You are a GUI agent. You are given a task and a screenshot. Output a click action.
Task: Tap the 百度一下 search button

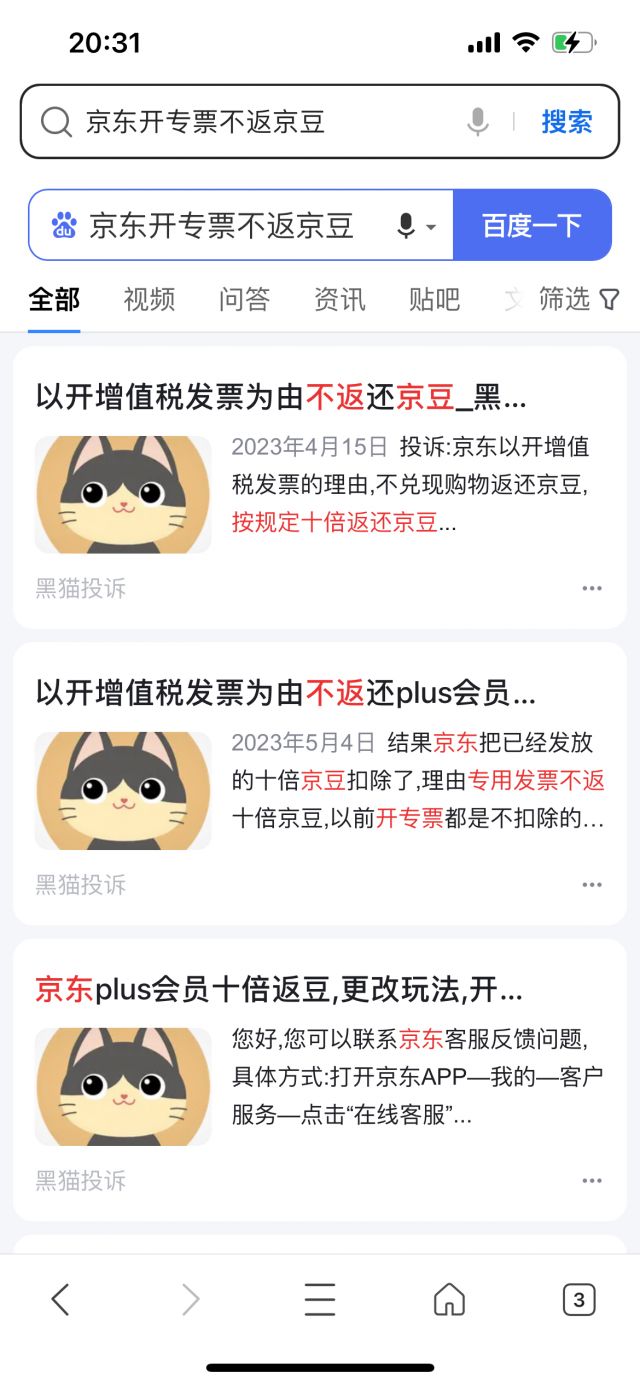[x=532, y=225]
